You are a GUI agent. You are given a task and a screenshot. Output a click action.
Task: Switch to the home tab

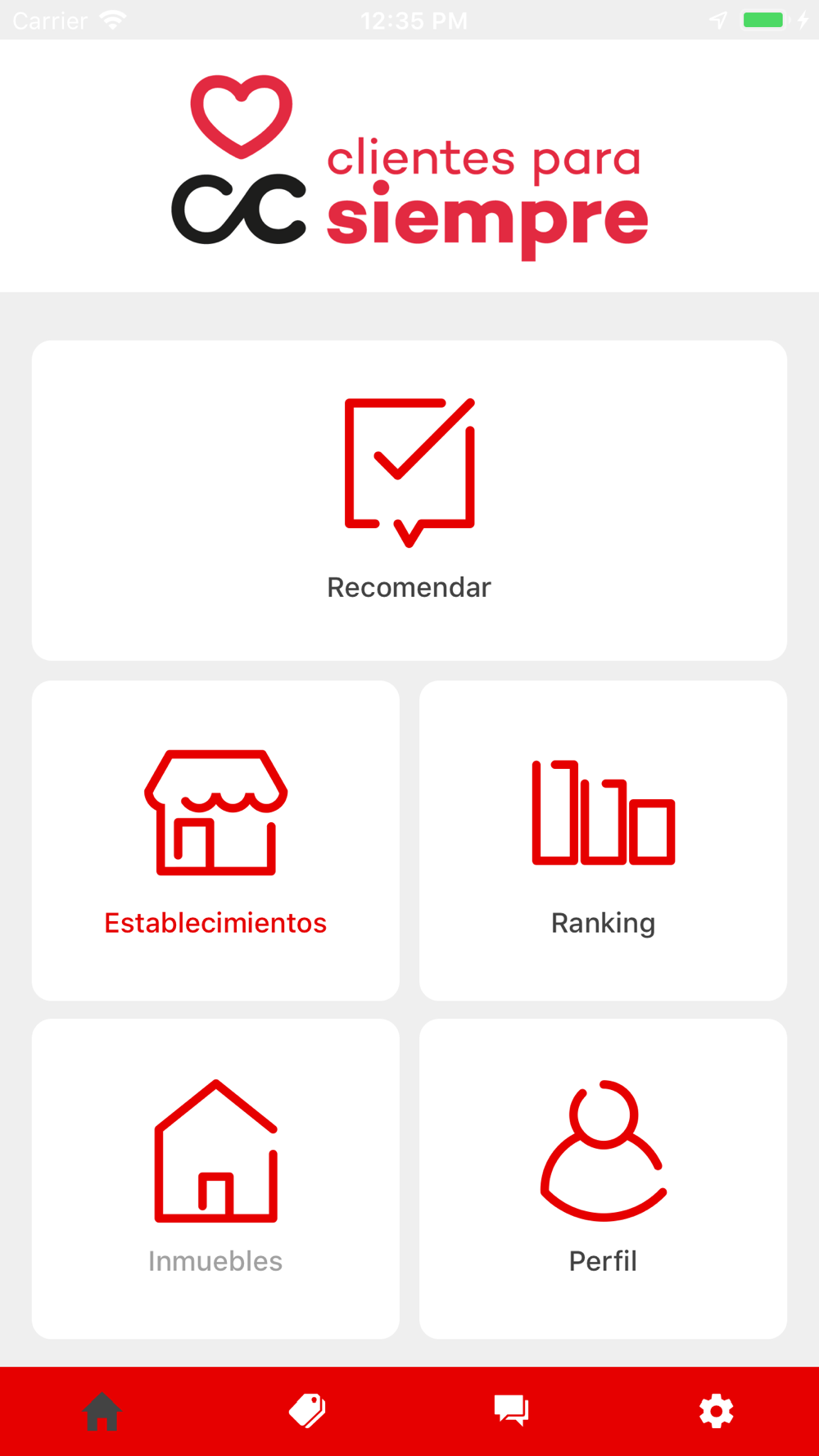point(102,1411)
